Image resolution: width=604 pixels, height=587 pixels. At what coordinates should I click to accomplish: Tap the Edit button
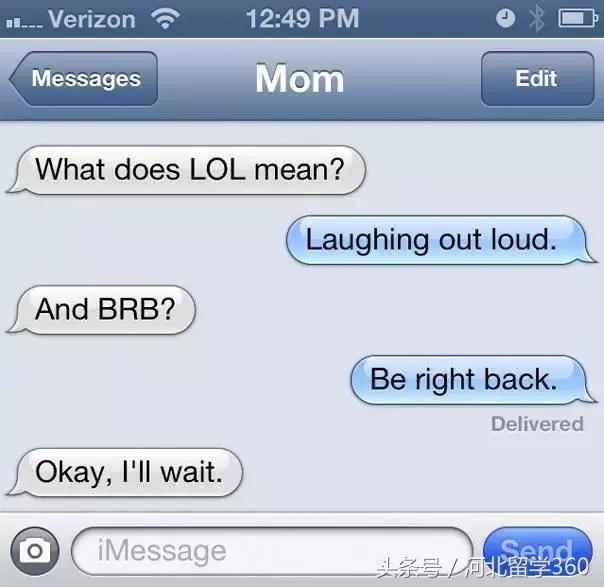click(536, 79)
